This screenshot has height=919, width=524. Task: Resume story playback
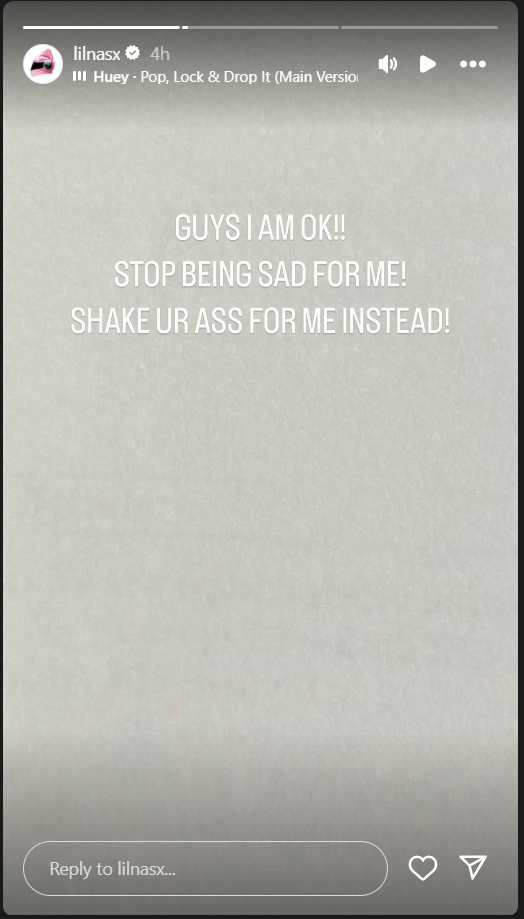(x=428, y=64)
